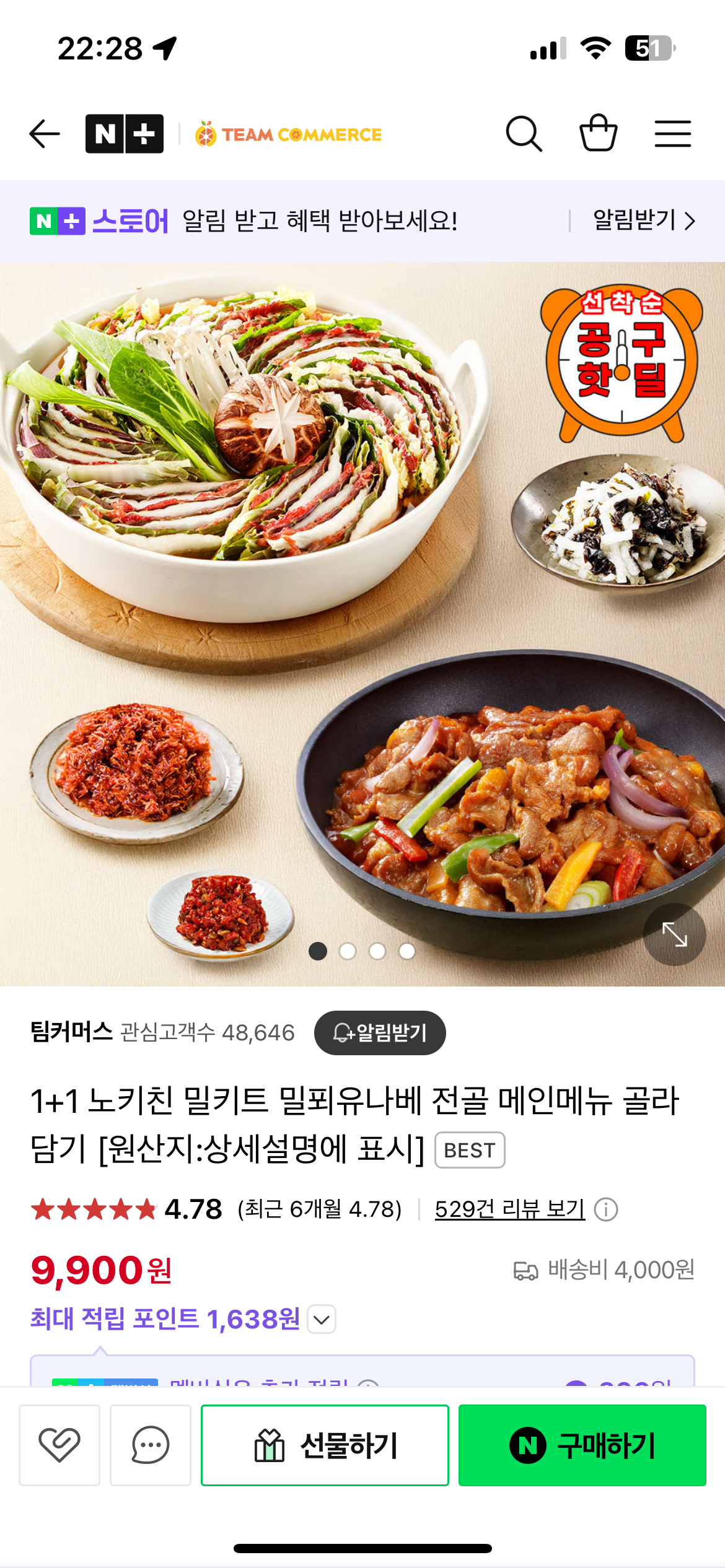Add this product to wishlist
This screenshot has width=725, height=1568.
tap(59, 1445)
